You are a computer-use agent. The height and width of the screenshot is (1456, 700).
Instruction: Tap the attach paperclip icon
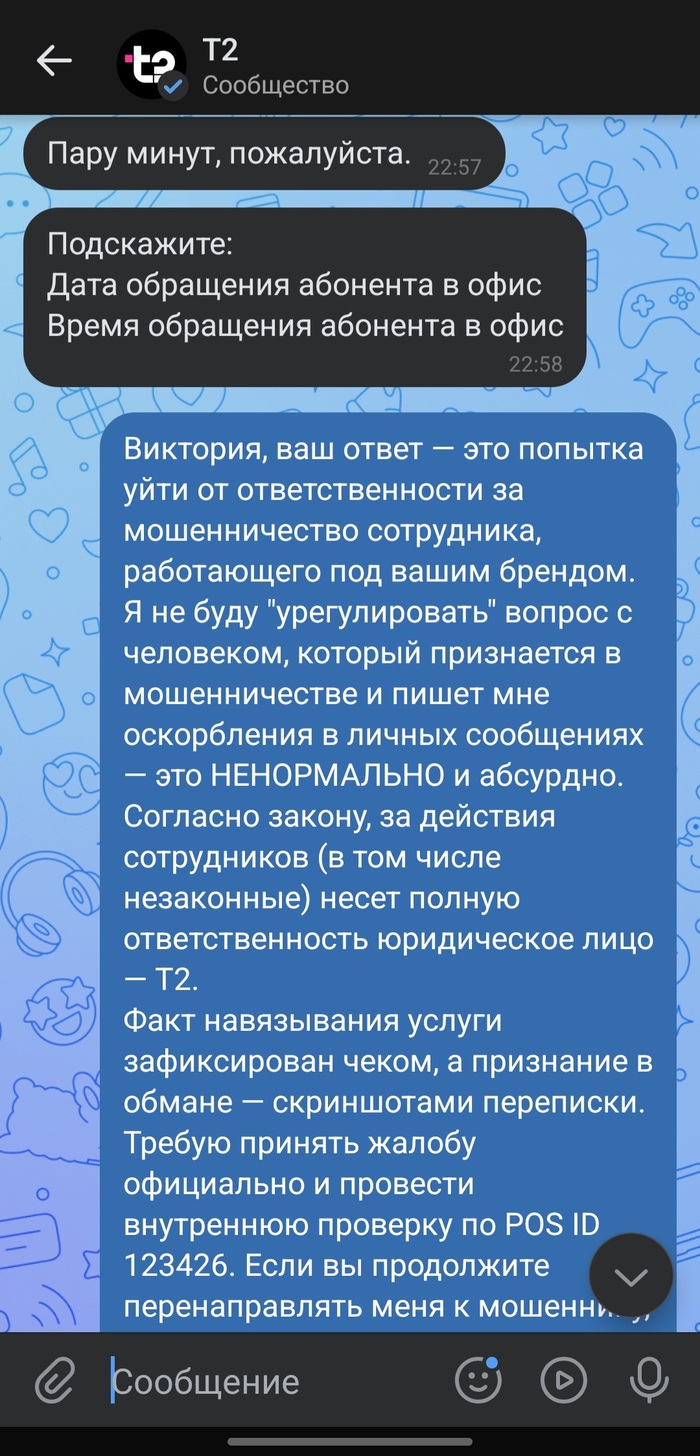coord(56,1381)
